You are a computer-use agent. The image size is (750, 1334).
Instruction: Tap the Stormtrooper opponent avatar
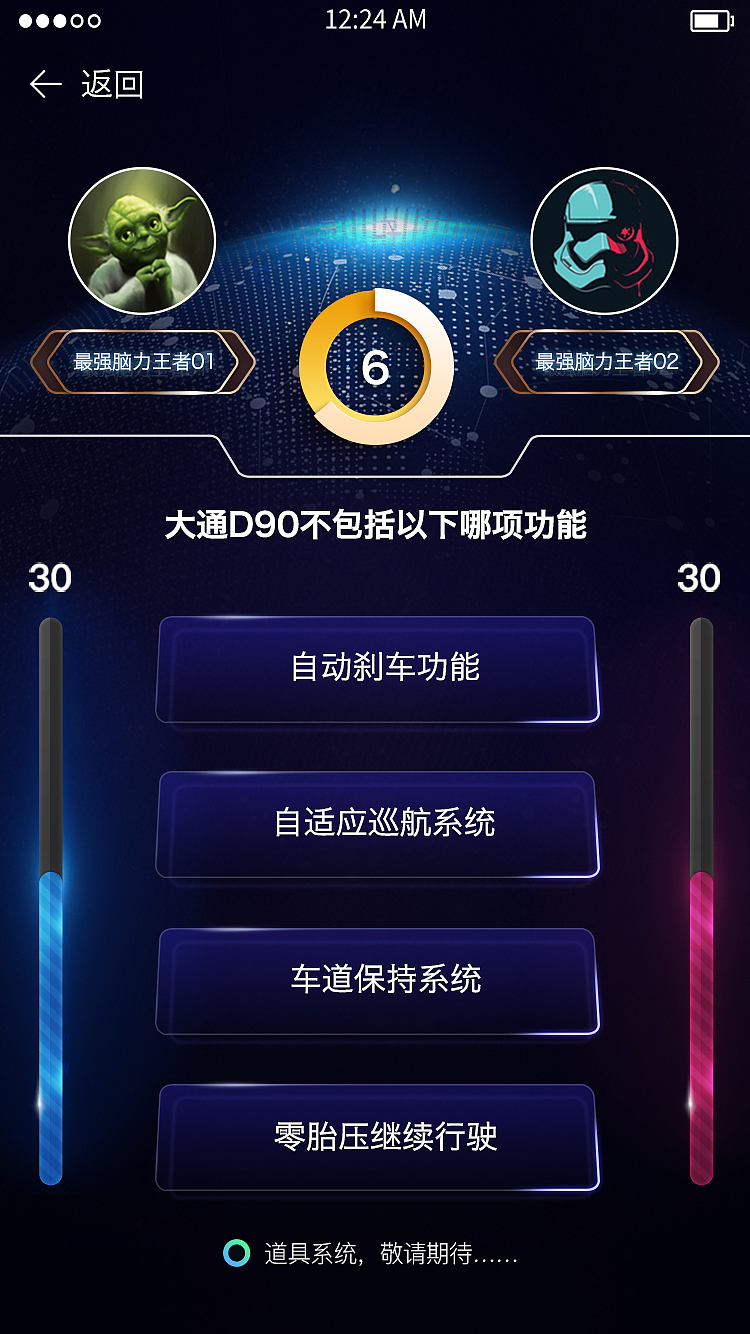pyautogui.click(x=604, y=241)
